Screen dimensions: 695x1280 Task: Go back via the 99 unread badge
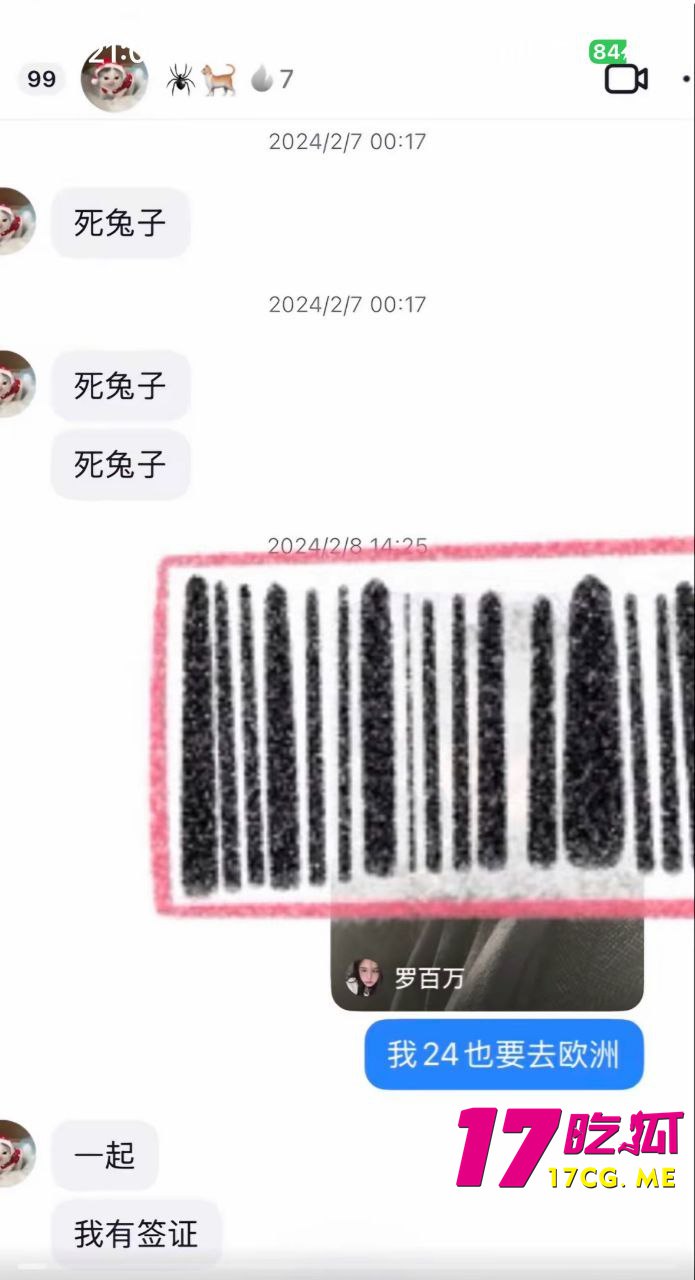pos(41,79)
